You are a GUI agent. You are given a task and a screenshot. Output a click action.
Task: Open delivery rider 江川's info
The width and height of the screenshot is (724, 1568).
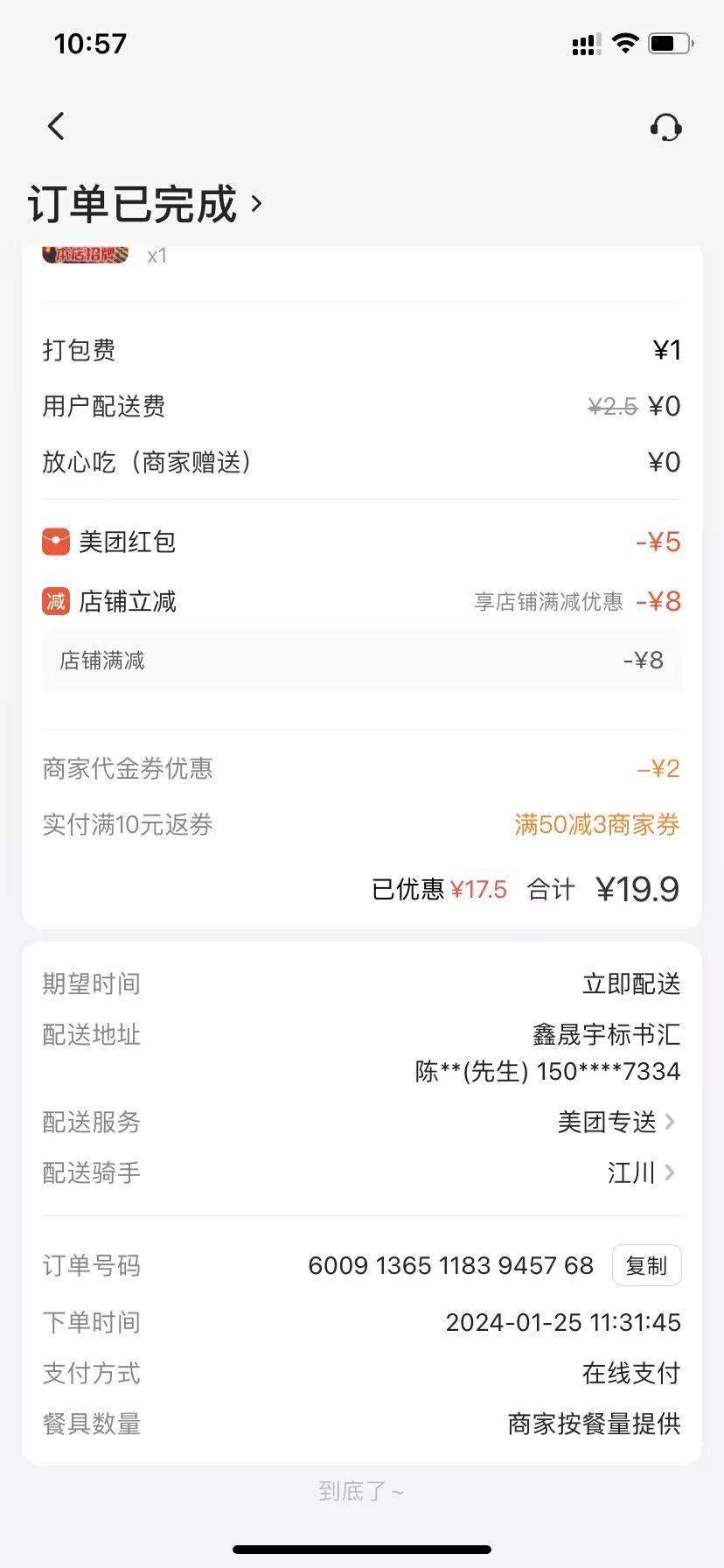click(x=641, y=1172)
